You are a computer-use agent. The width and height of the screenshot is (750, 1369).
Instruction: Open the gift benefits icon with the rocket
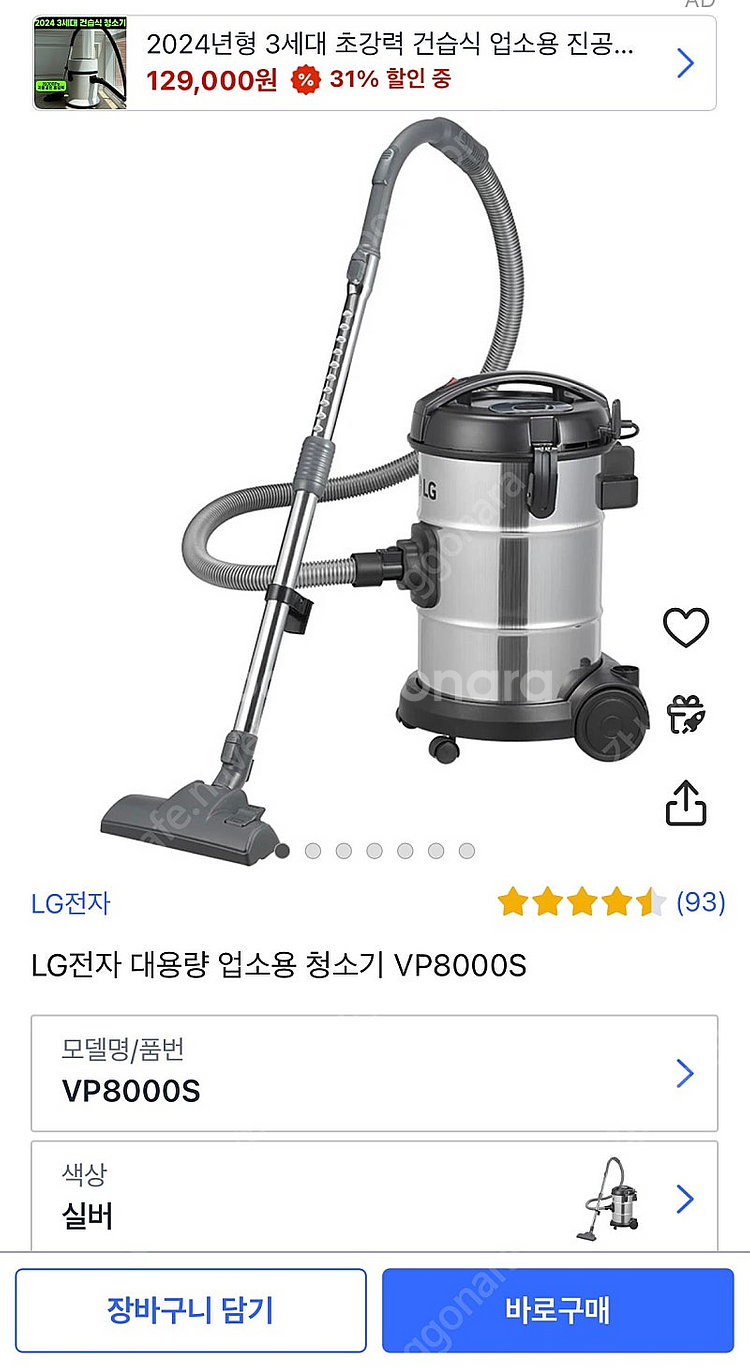pos(686,713)
